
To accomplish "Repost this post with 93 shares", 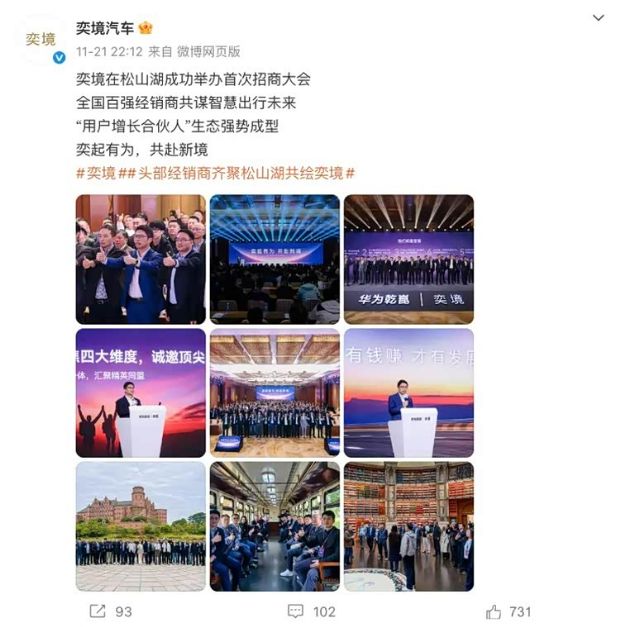I will pos(110,610).
